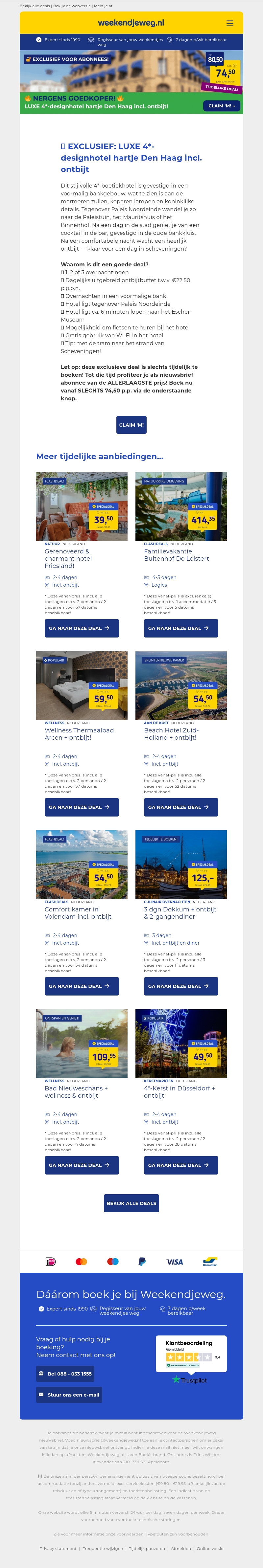Tap BEKIJK ALLE DEALS button
This screenshot has width=263, height=1568.
pos(131,1203)
